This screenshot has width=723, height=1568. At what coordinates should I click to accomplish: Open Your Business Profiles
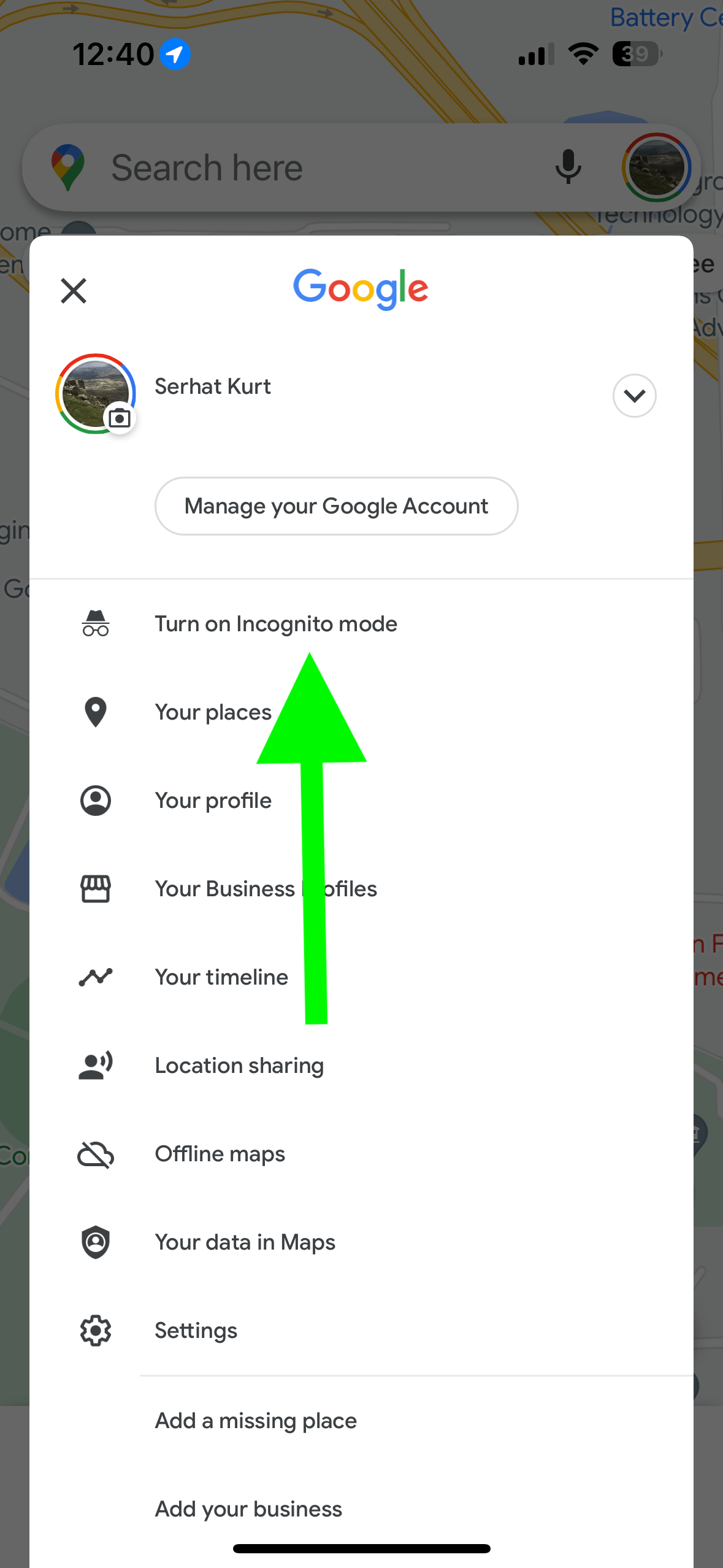click(361, 889)
